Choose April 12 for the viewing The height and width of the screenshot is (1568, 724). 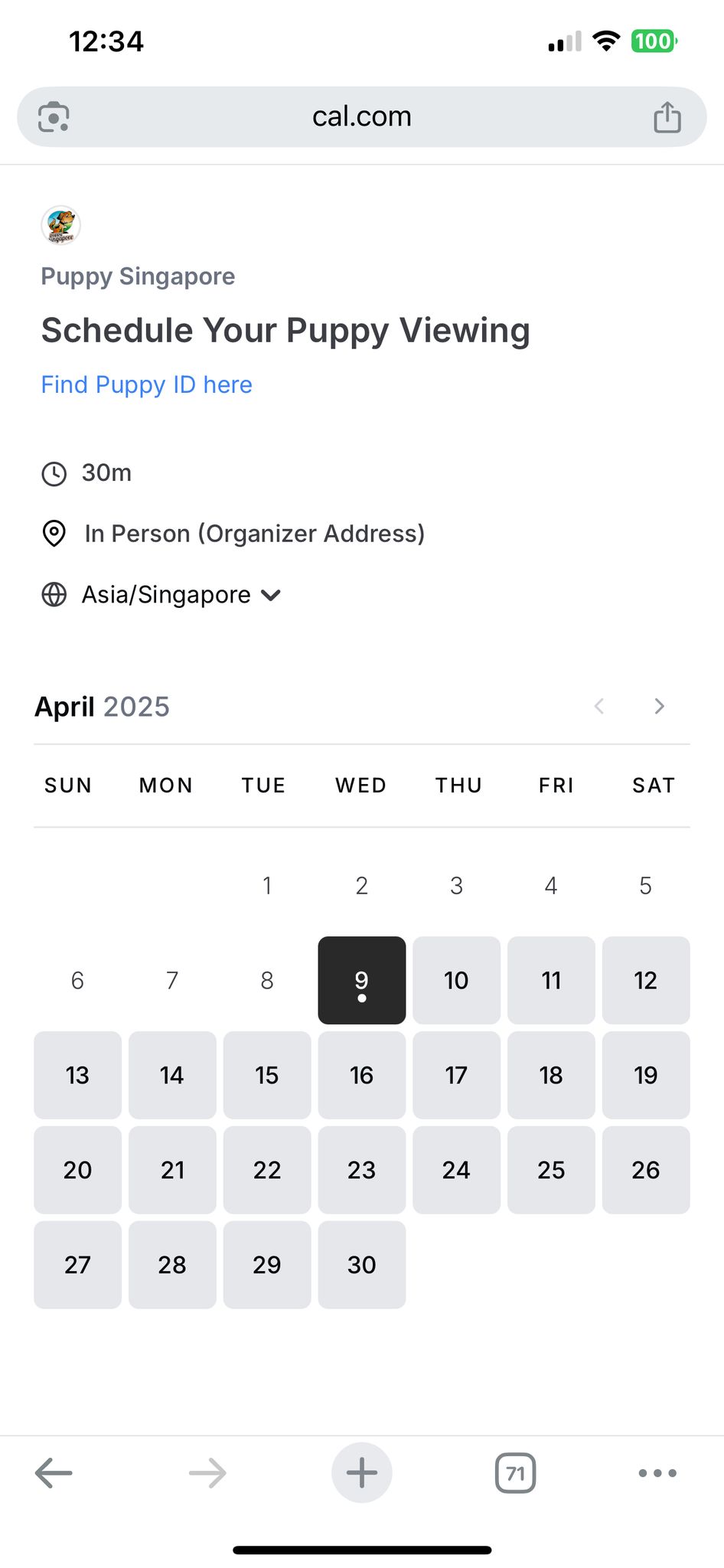point(646,980)
